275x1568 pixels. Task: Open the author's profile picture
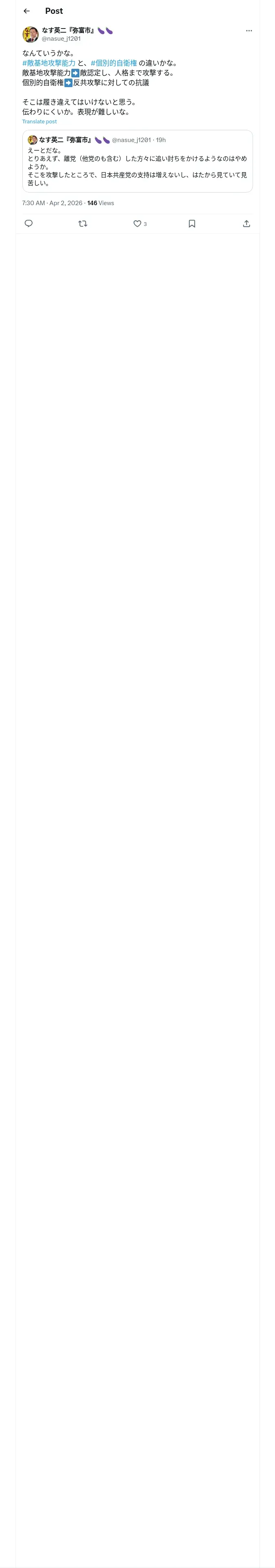click(x=30, y=34)
